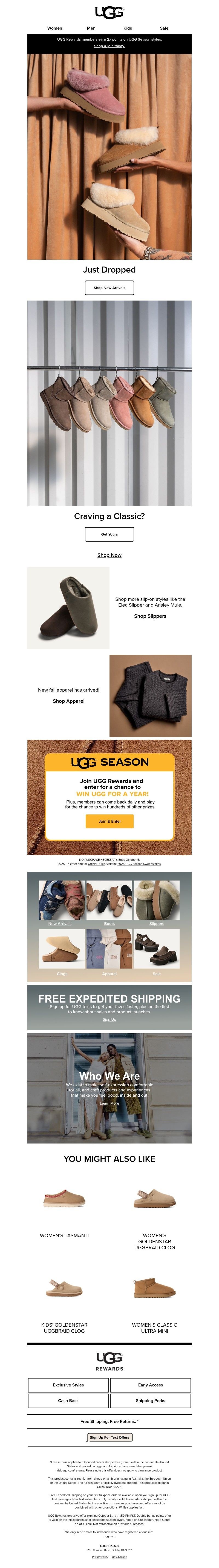
Task: Select the Cash Back rewards button
Action: 69,1401
